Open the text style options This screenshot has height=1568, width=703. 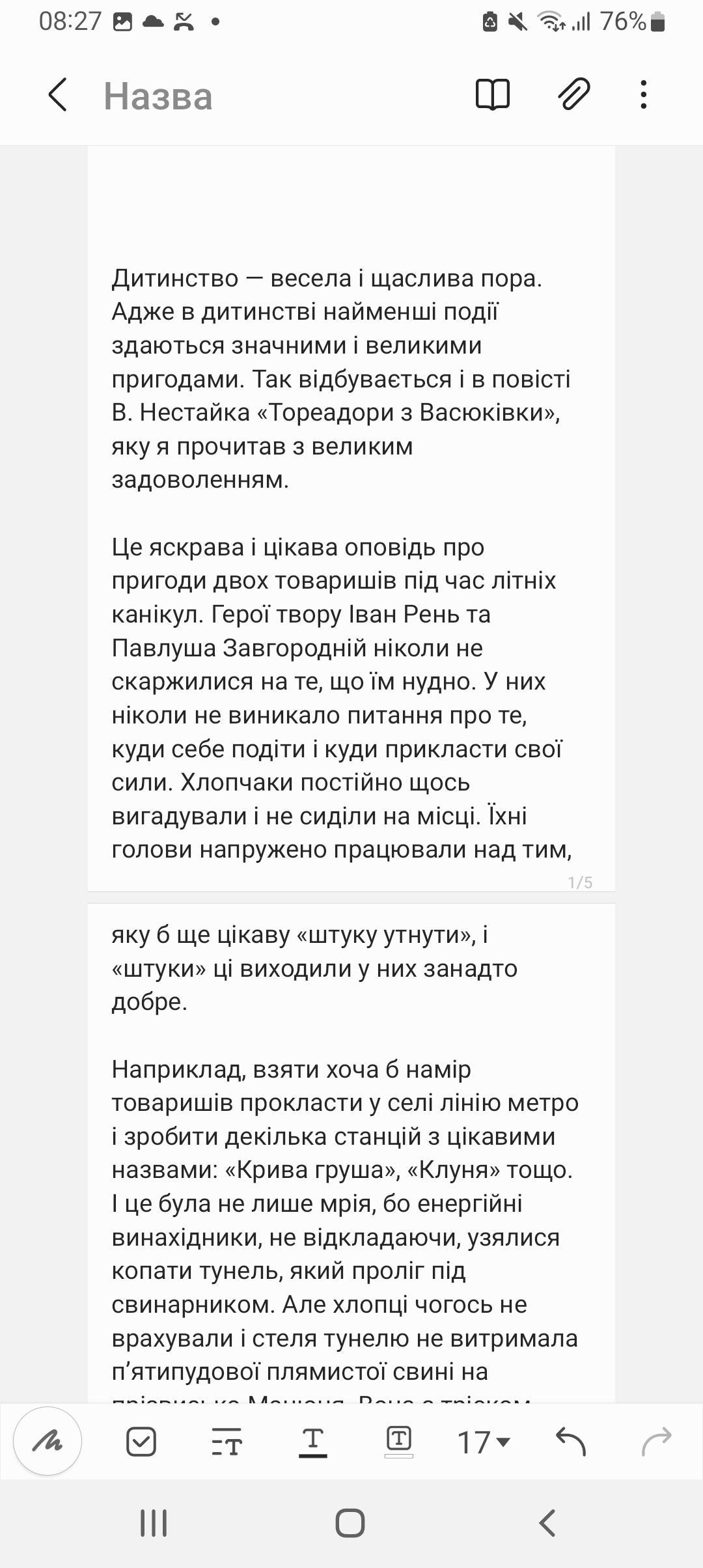click(227, 1441)
